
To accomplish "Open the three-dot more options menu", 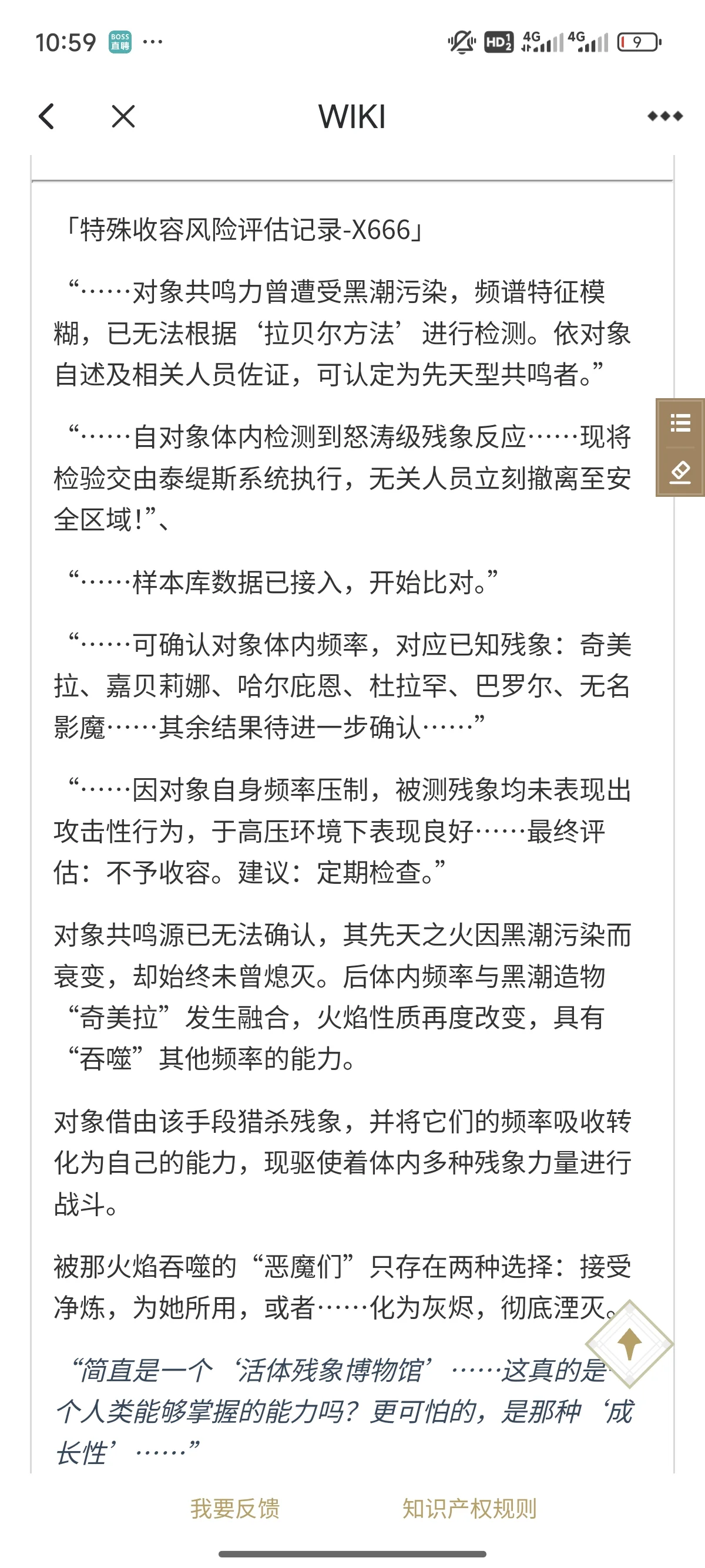I will pyautogui.click(x=665, y=116).
